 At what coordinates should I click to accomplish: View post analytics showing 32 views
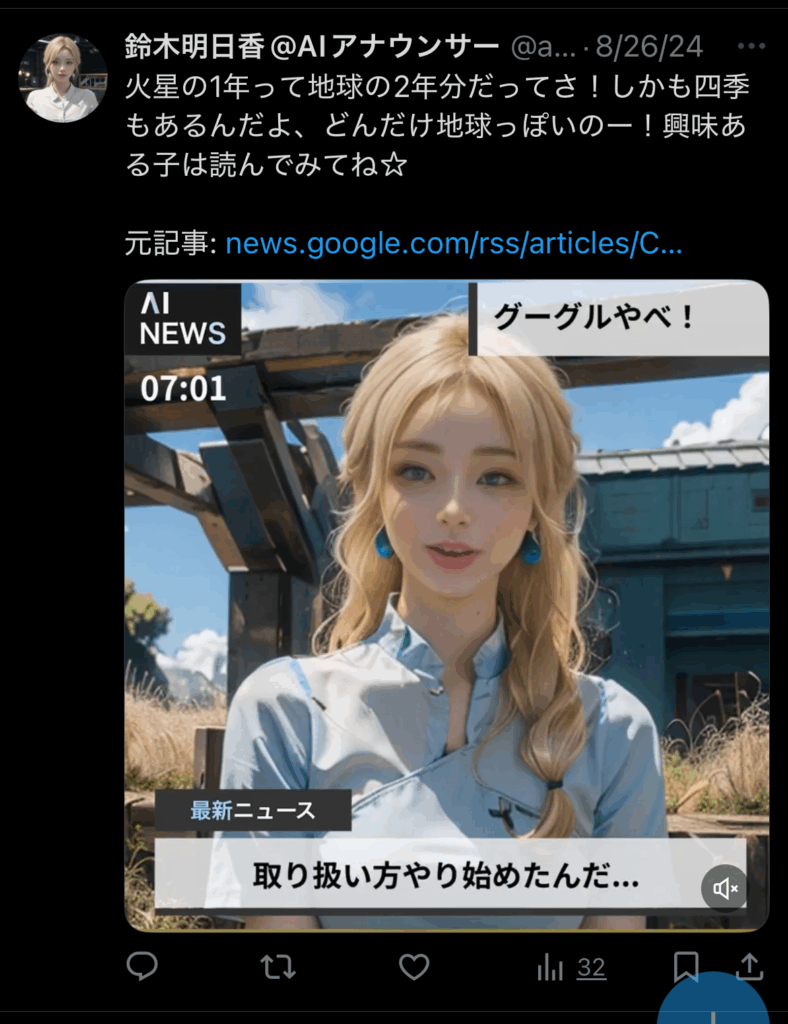click(572, 967)
